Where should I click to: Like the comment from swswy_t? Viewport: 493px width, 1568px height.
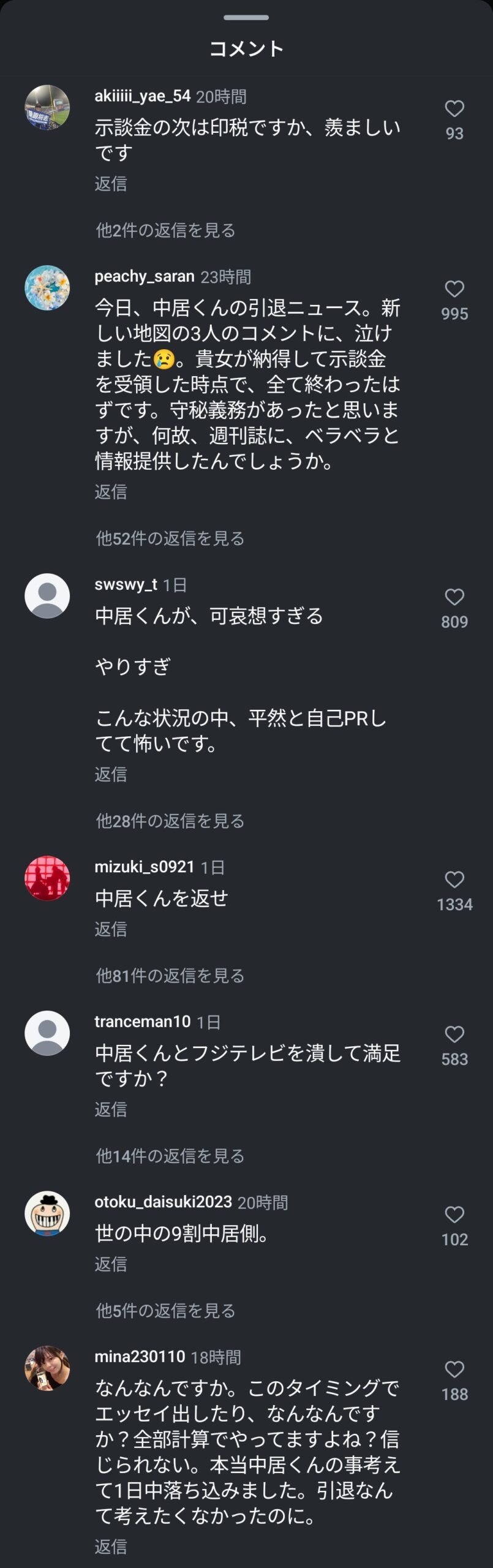(454, 597)
